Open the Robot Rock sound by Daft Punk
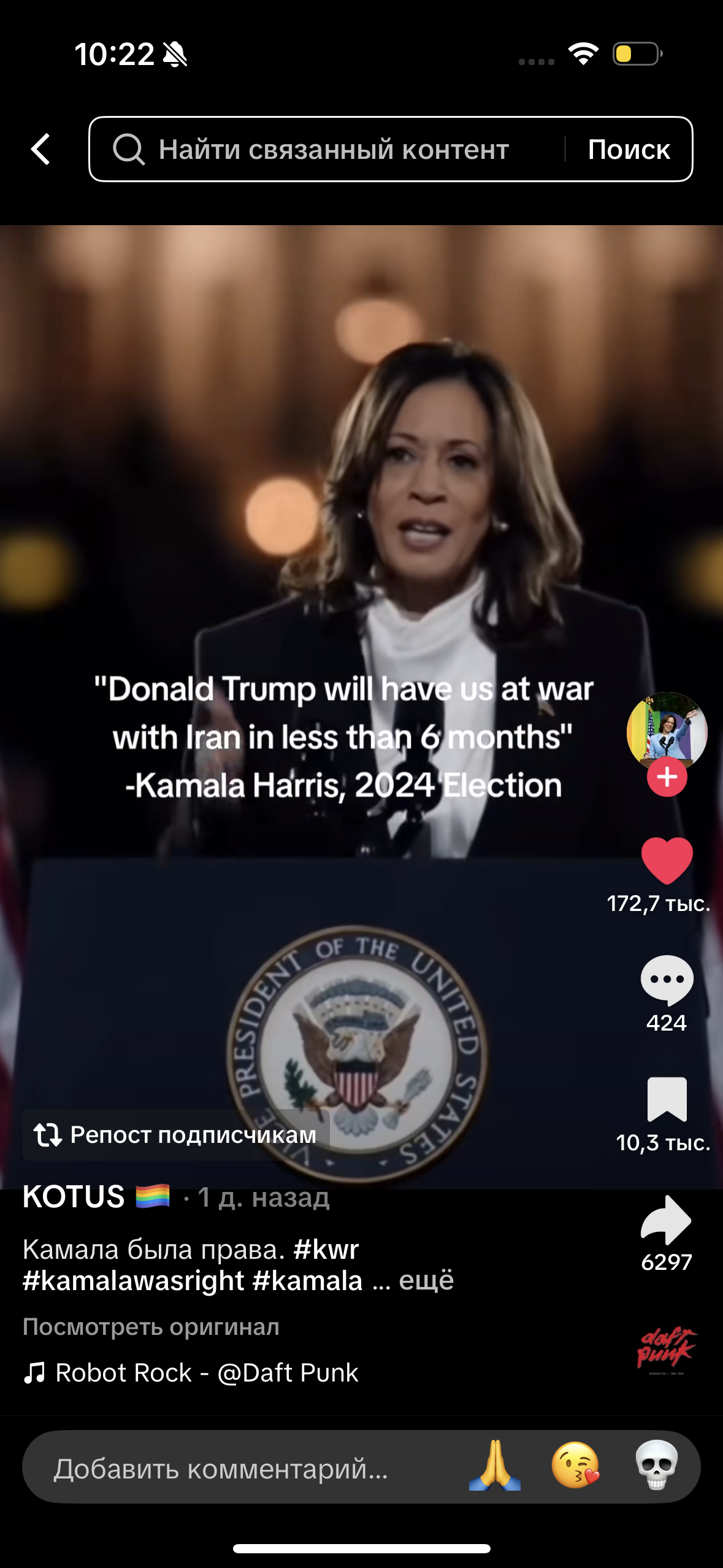The width and height of the screenshot is (723, 1568). coord(191,1372)
